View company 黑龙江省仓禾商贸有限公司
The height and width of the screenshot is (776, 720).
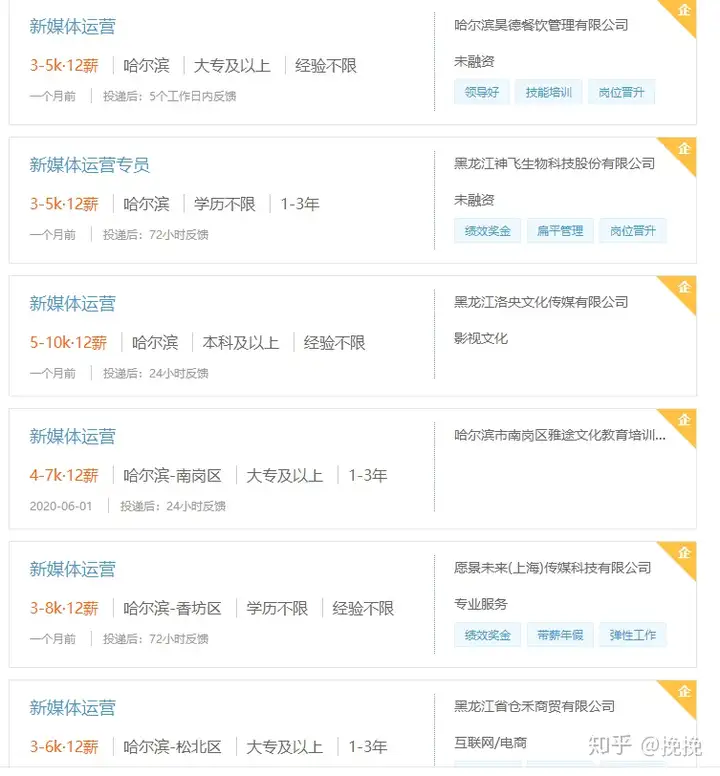[x=534, y=706]
